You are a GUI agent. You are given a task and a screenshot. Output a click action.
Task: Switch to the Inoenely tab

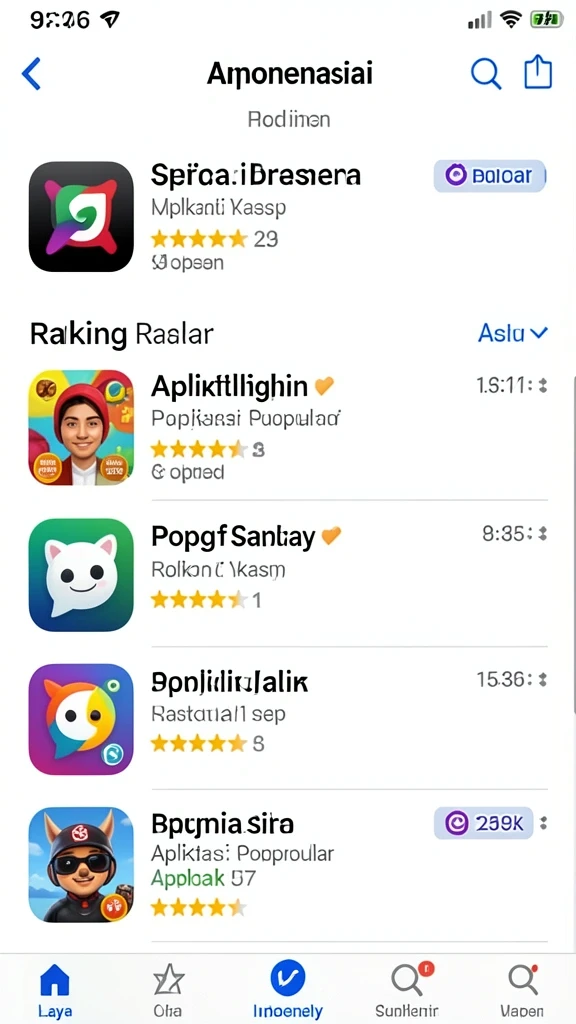[x=287, y=991]
